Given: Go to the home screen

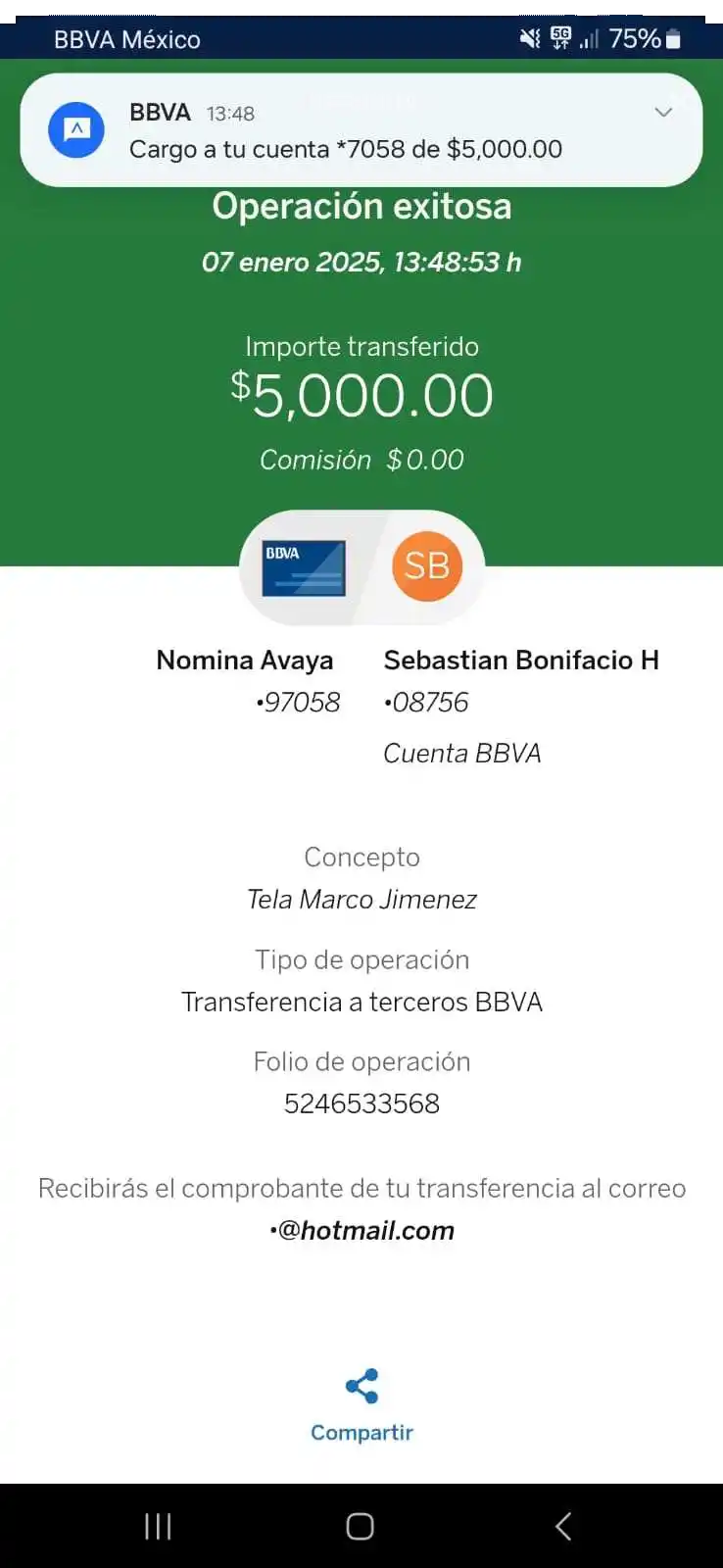Looking at the screenshot, I should (x=361, y=1526).
